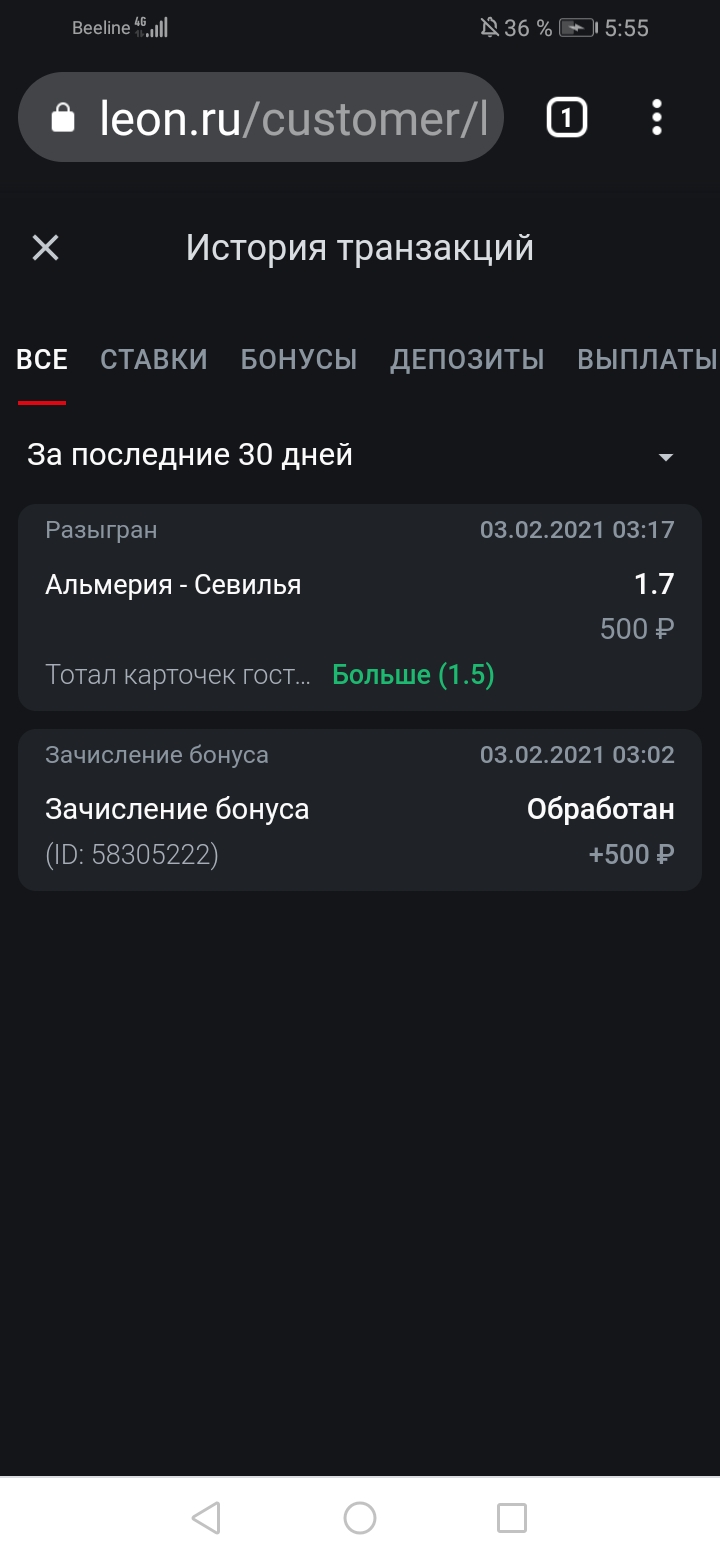The image size is (720, 1560).
Task: Go to the home screen
Action: point(360,1518)
